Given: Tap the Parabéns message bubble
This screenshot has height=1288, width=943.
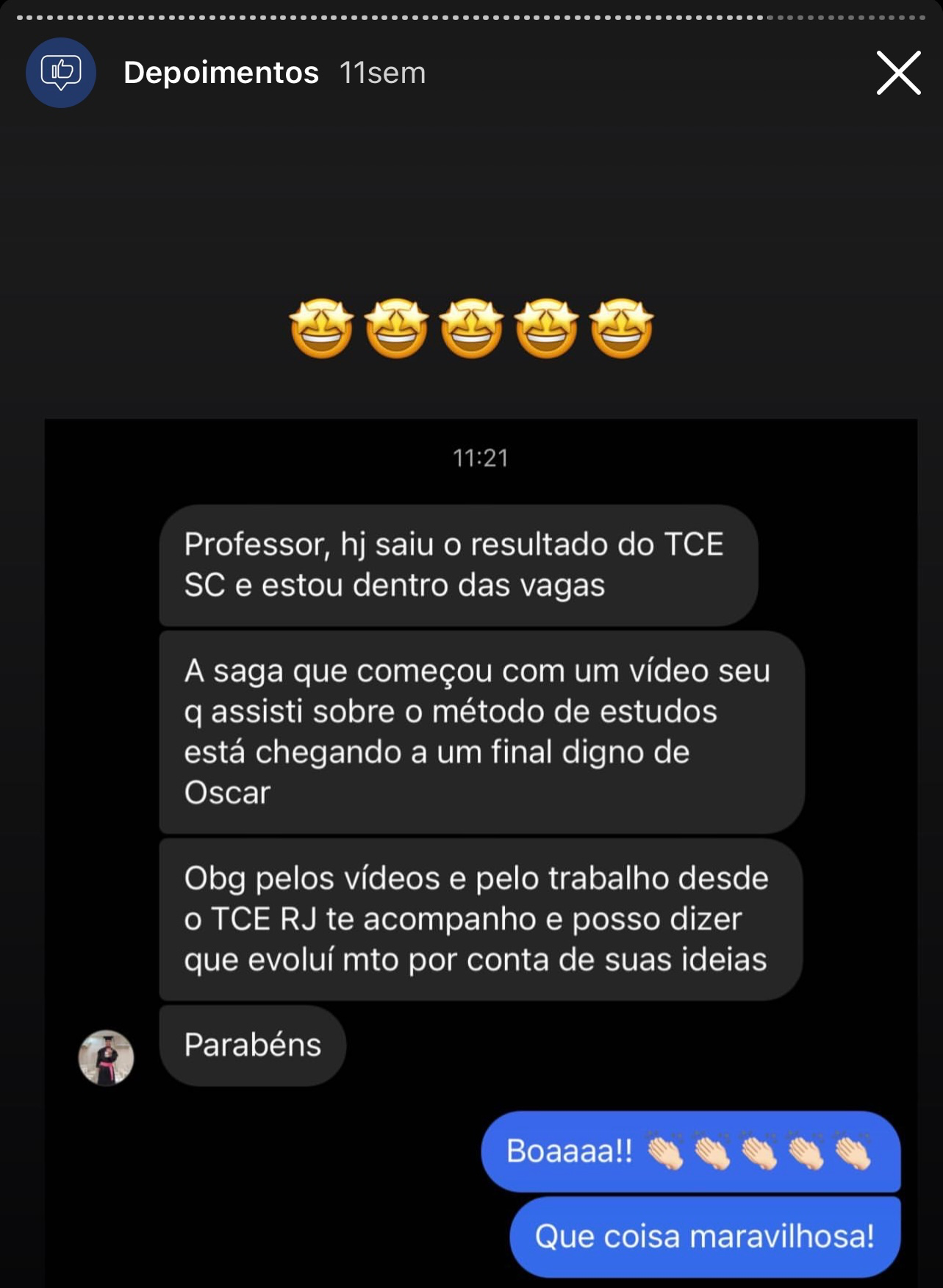Looking at the screenshot, I should (x=252, y=1046).
